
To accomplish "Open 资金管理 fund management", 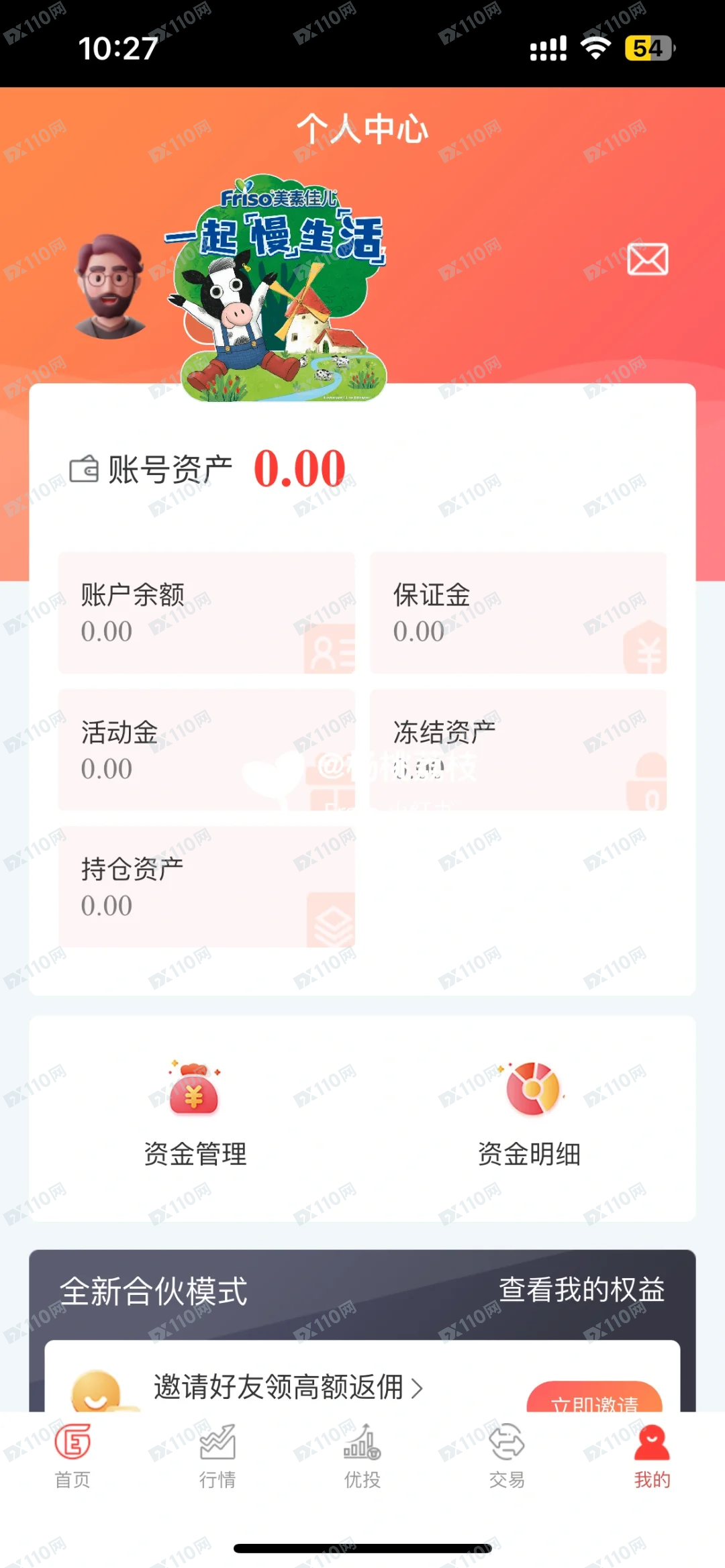I will pos(195,1115).
